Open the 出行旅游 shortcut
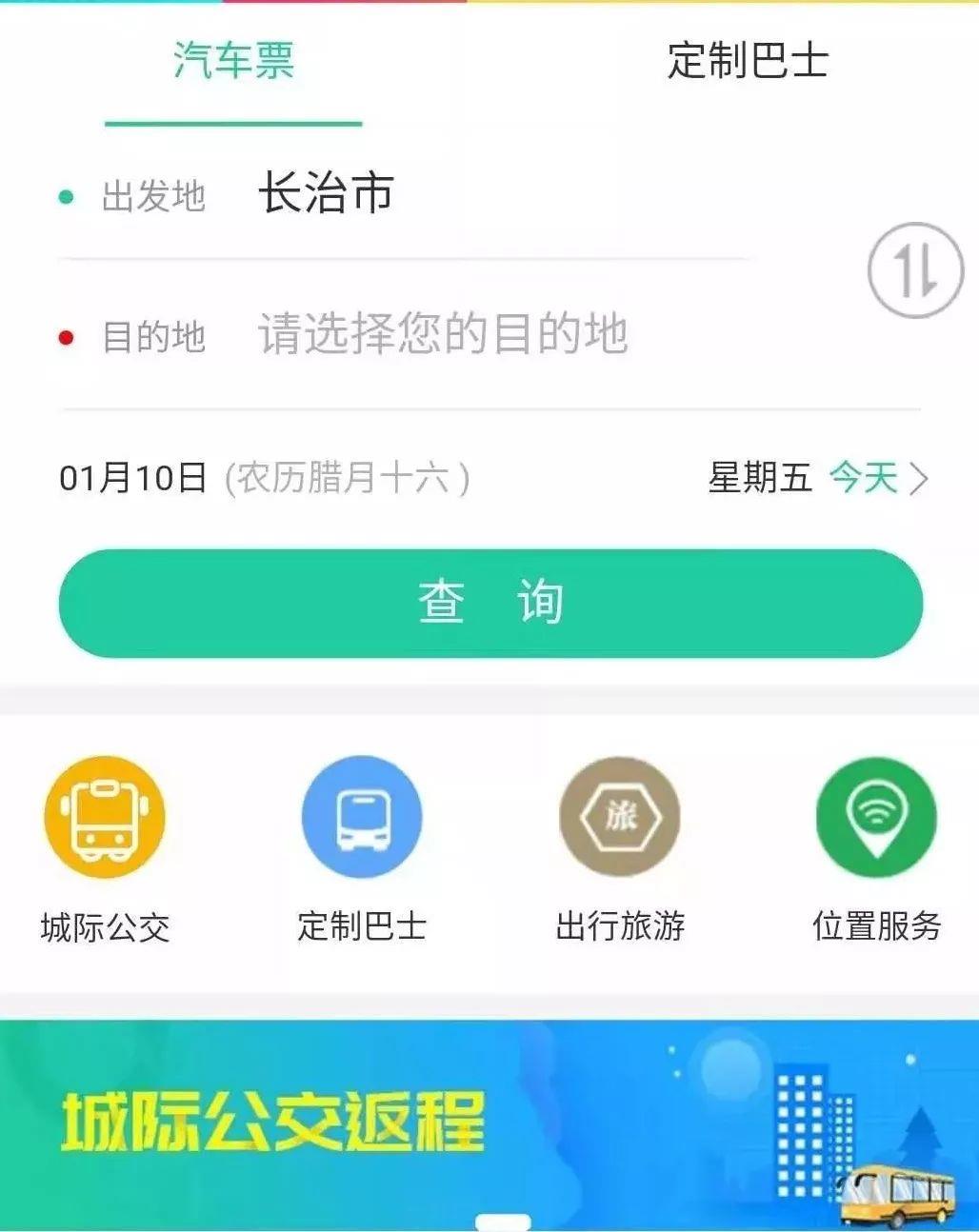The width and height of the screenshot is (979, 1232). [x=620, y=818]
